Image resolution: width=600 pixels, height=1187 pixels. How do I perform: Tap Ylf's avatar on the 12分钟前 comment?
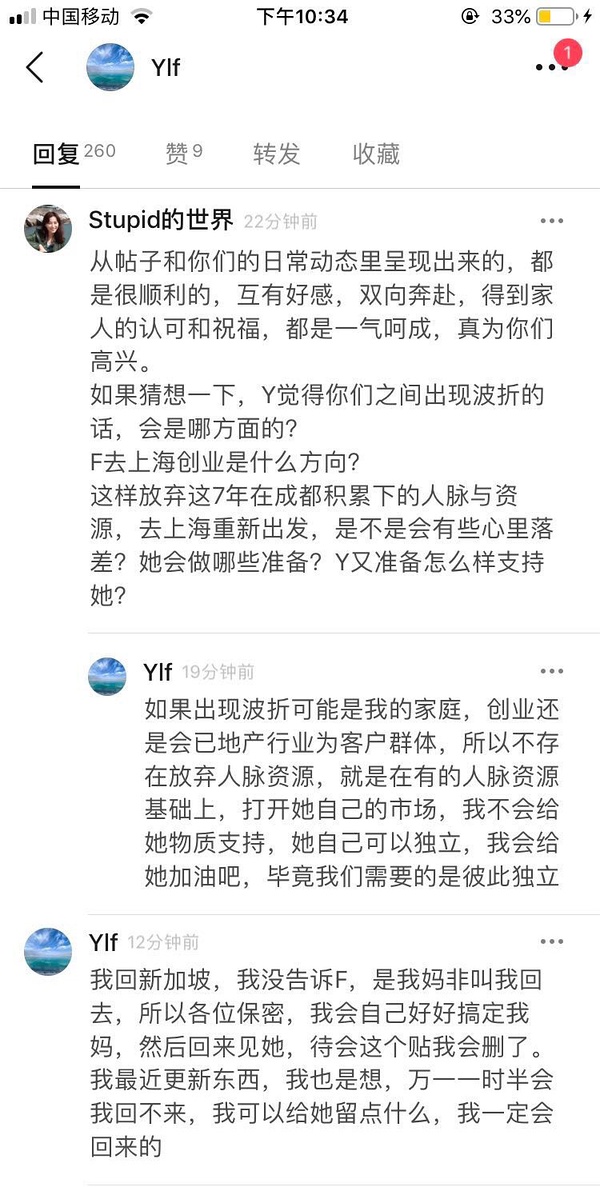pyautogui.click(x=47, y=951)
